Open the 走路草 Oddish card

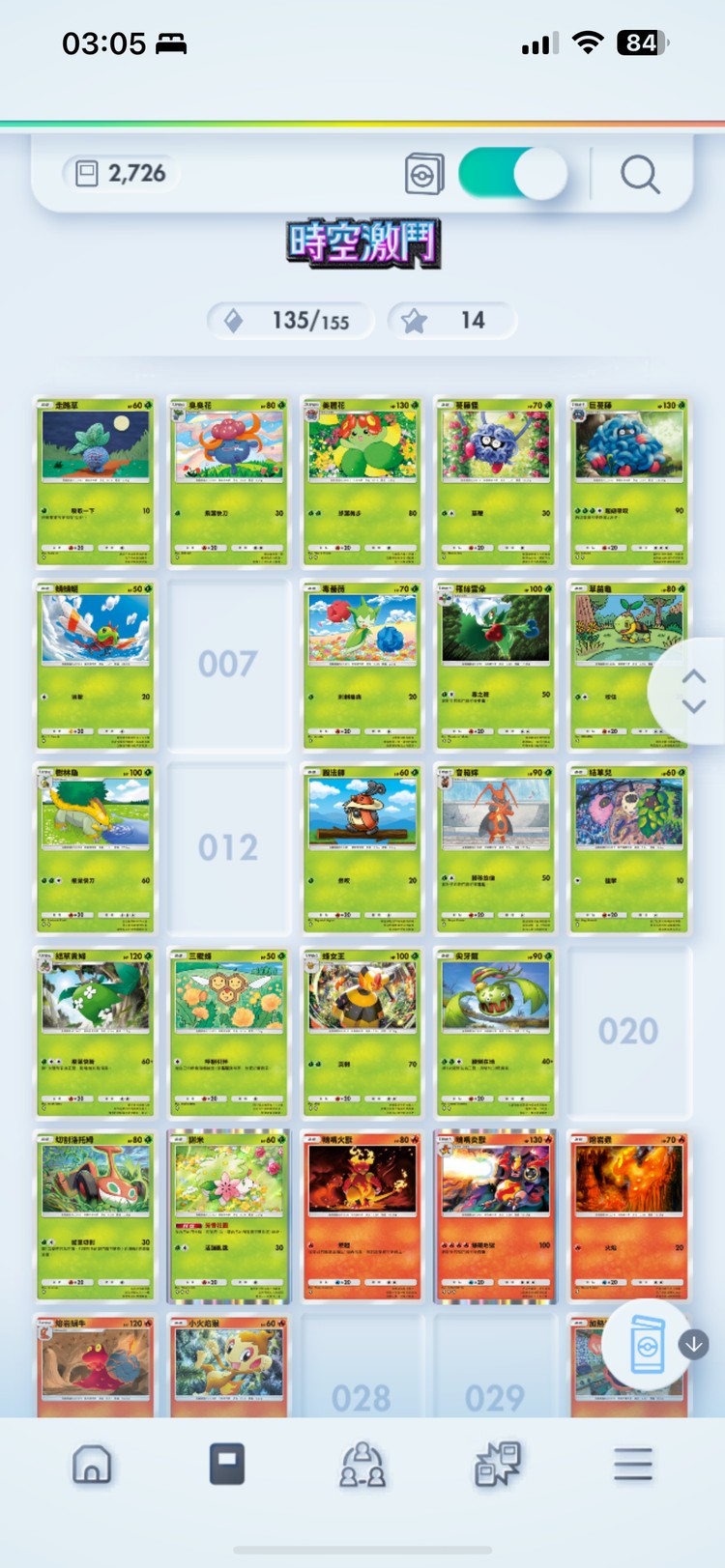[96, 480]
